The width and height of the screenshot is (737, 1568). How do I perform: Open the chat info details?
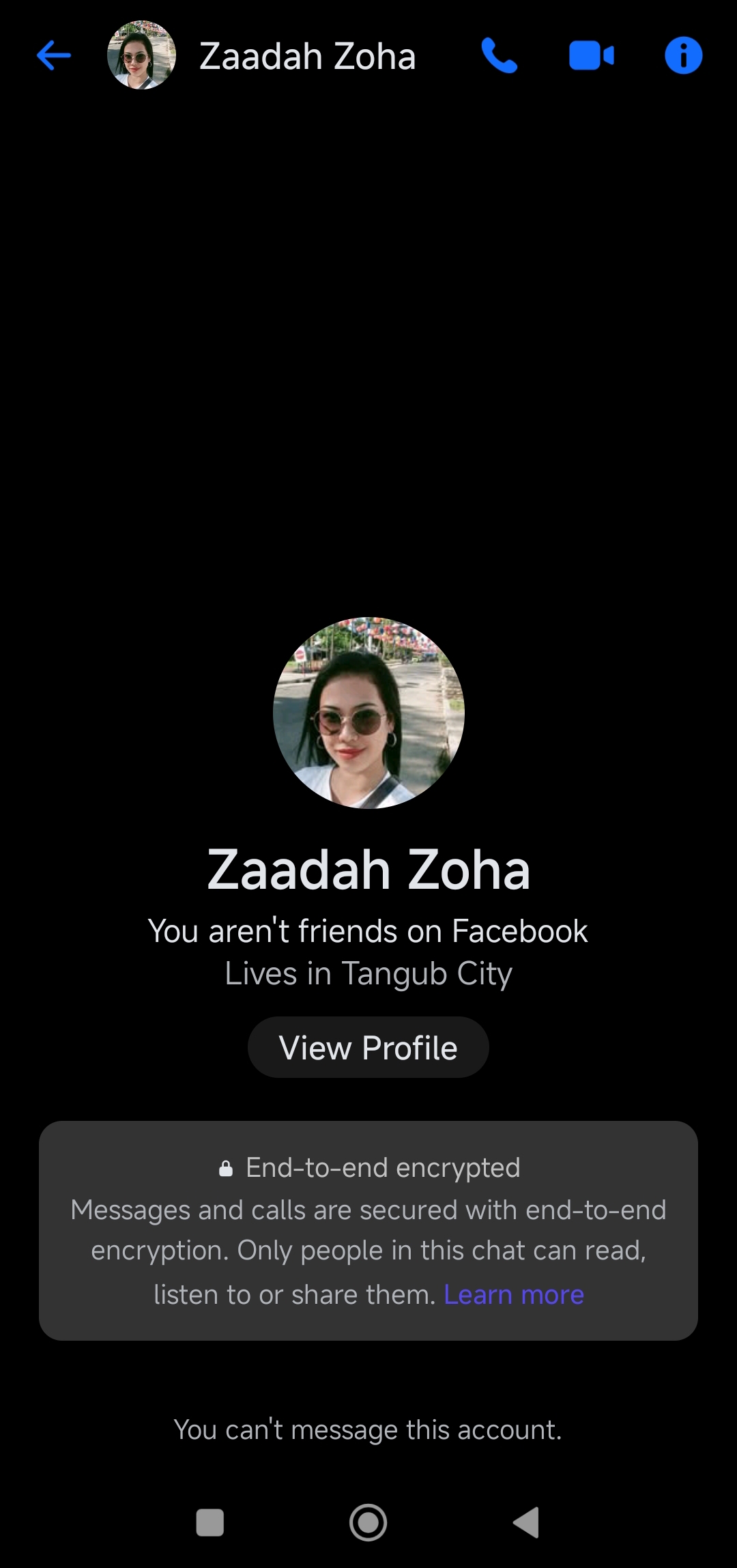(683, 55)
